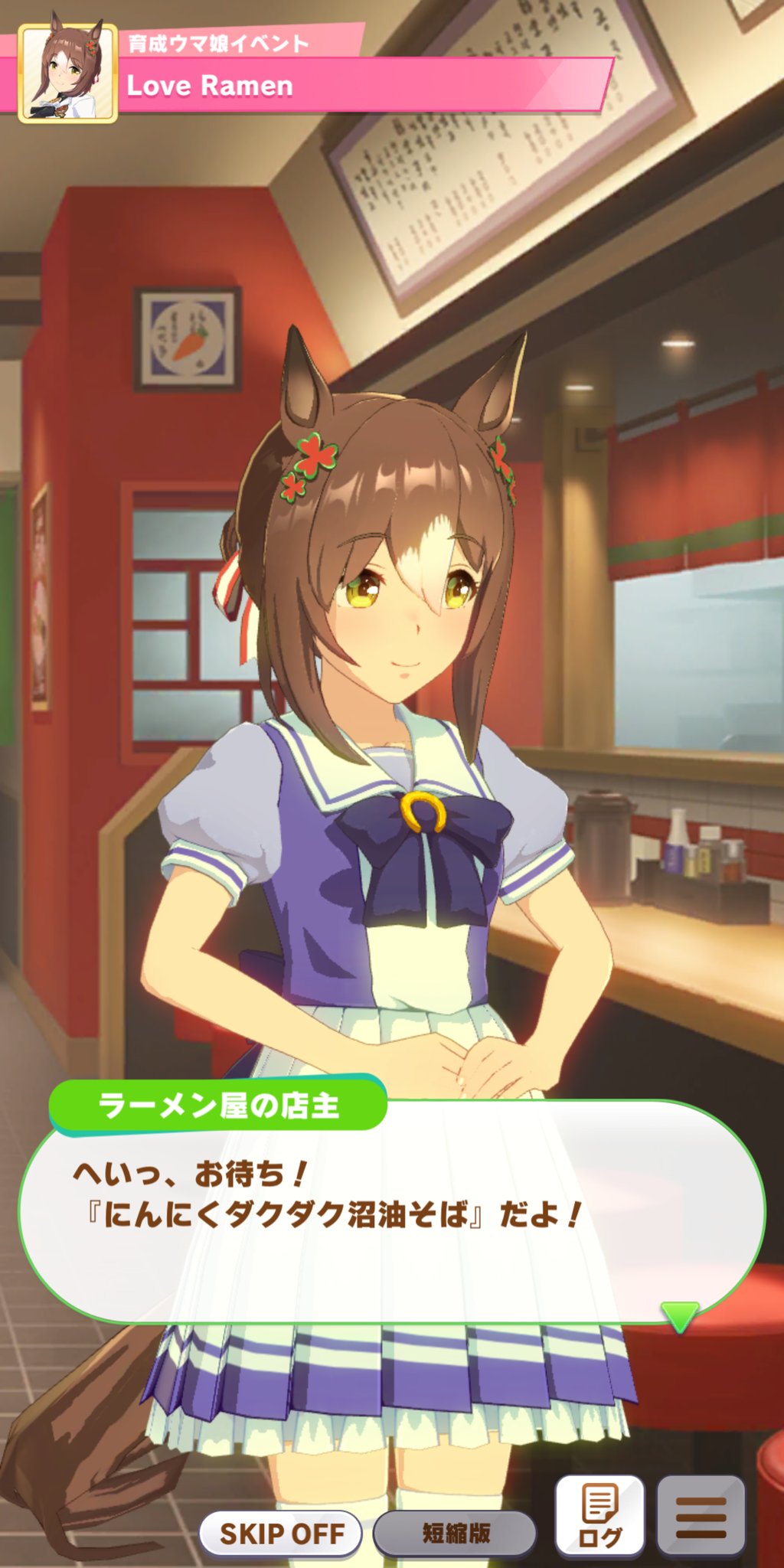The height and width of the screenshot is (1568, 784).
Task: Switch to the 短縮版 shortened version
Action: tap(455, 1534)
